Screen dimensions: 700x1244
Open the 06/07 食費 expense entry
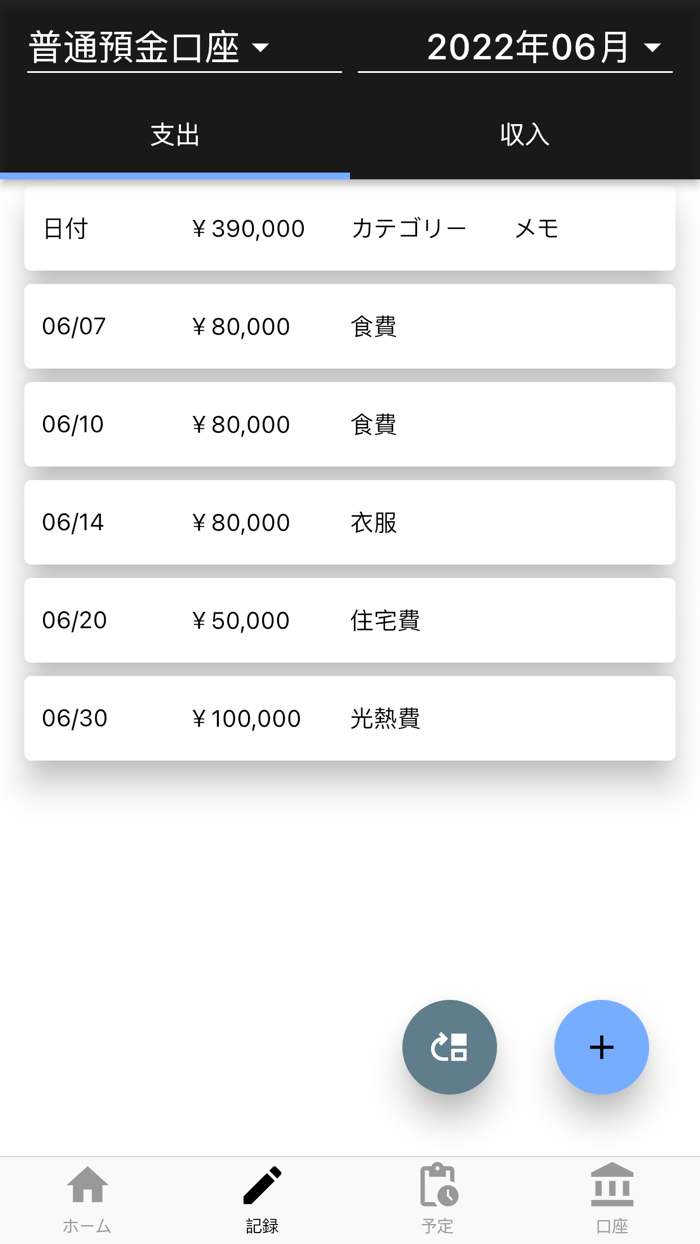point(350,326)
